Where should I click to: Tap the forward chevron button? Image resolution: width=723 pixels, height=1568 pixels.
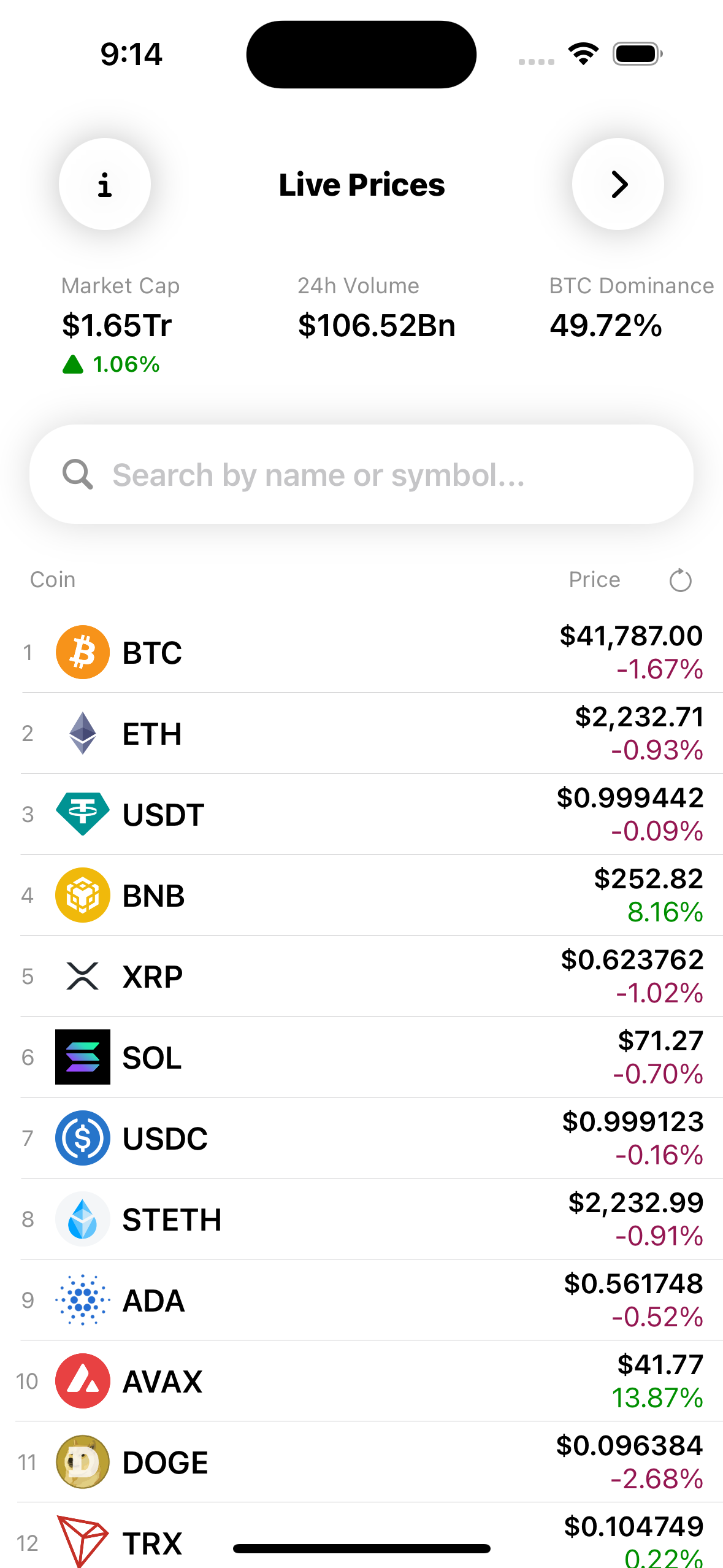coord(618,184)
